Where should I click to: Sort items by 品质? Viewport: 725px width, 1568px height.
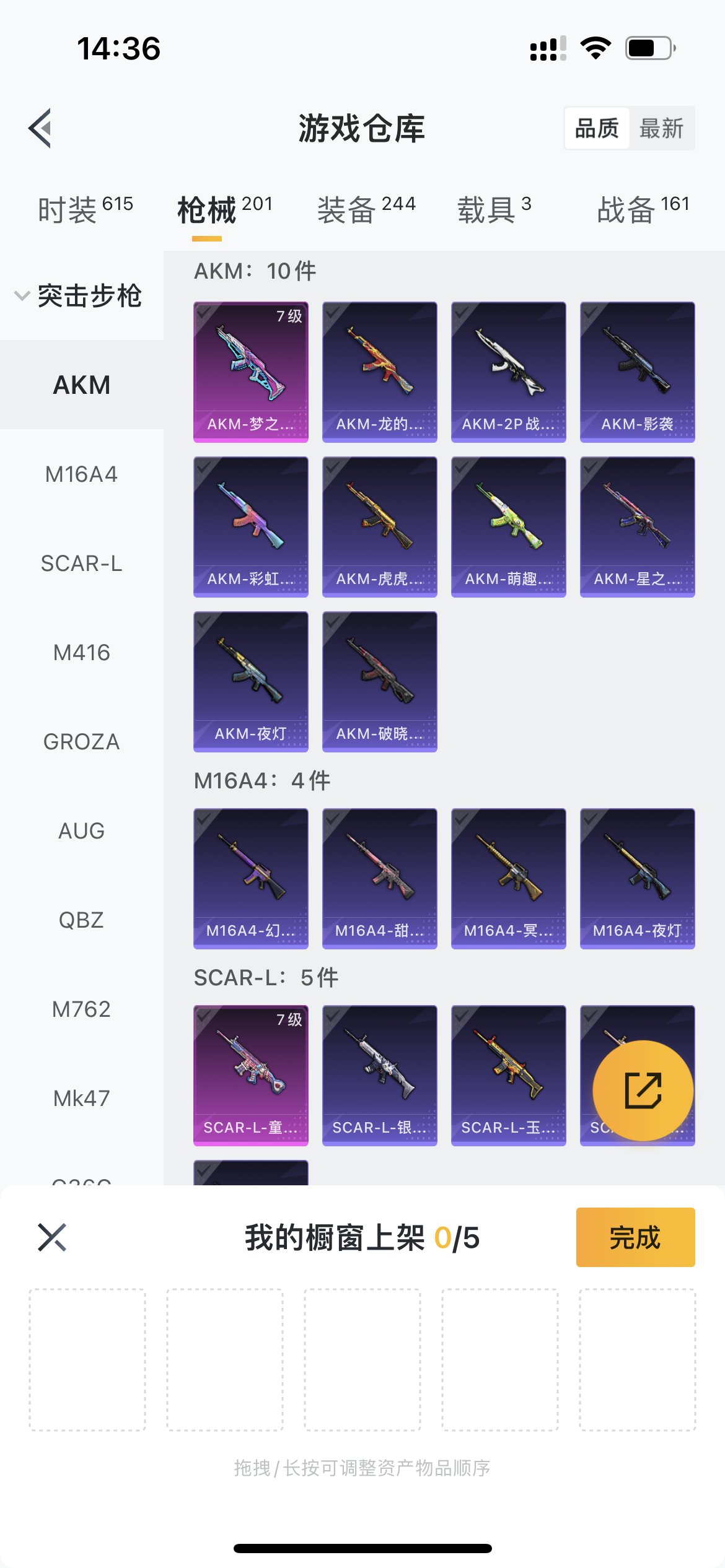pyautogui.click(x=597, y=129)
